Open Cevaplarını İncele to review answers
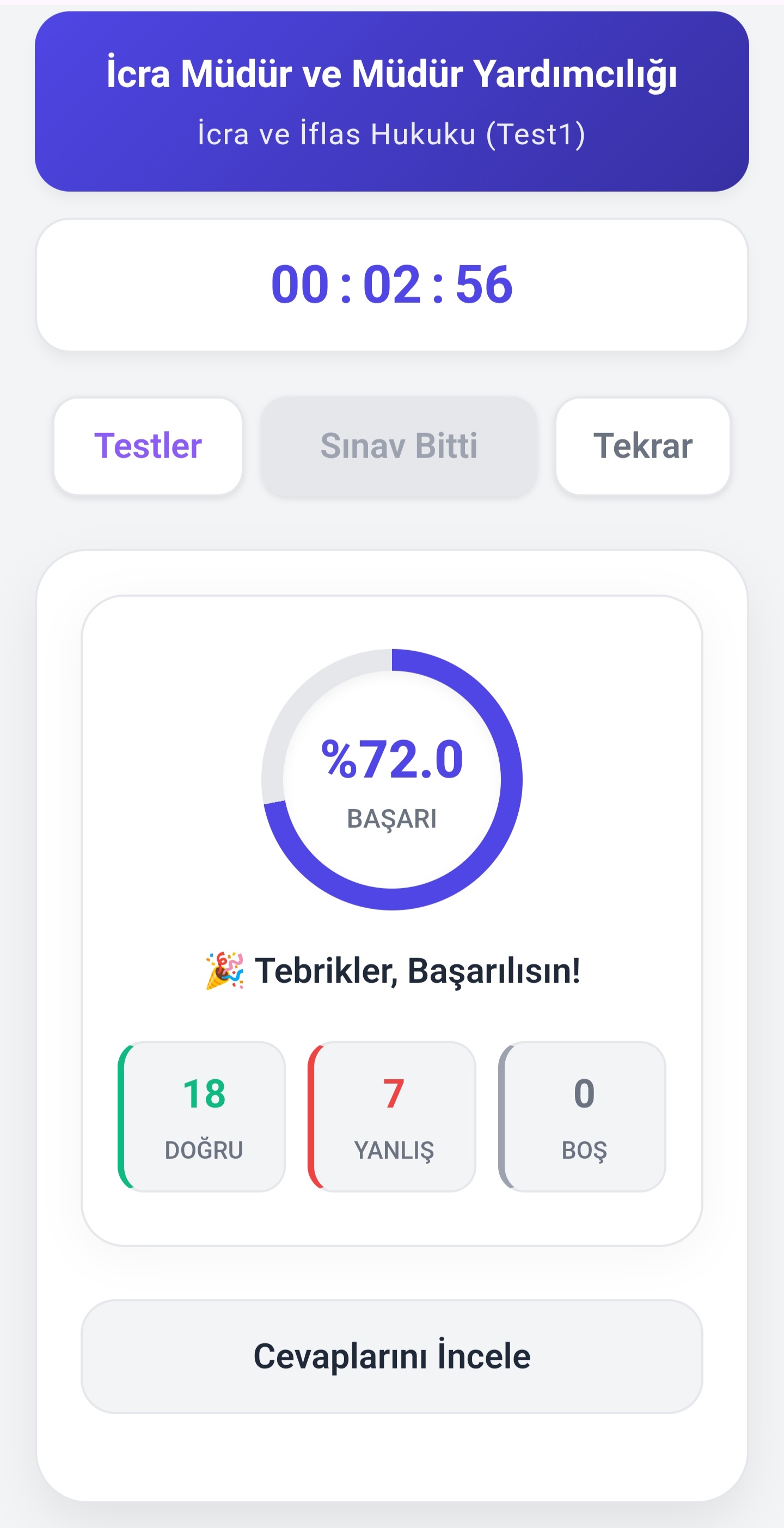 (x=392, y=1355)
